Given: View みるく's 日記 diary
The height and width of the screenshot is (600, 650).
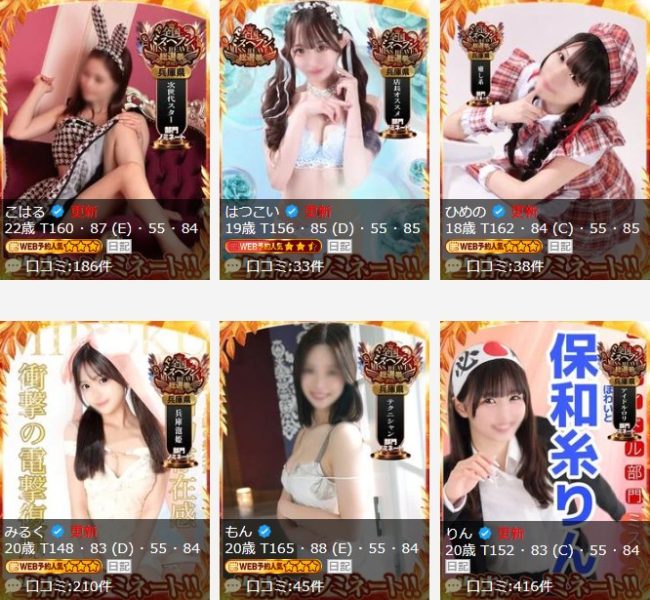Looking at the screenshot, I should click(x=118, y=566).
